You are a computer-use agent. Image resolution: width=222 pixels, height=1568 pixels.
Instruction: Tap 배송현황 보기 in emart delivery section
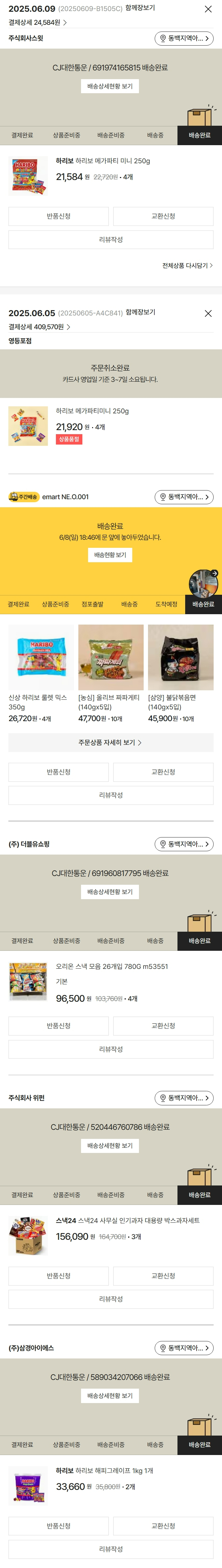(110, 555)
